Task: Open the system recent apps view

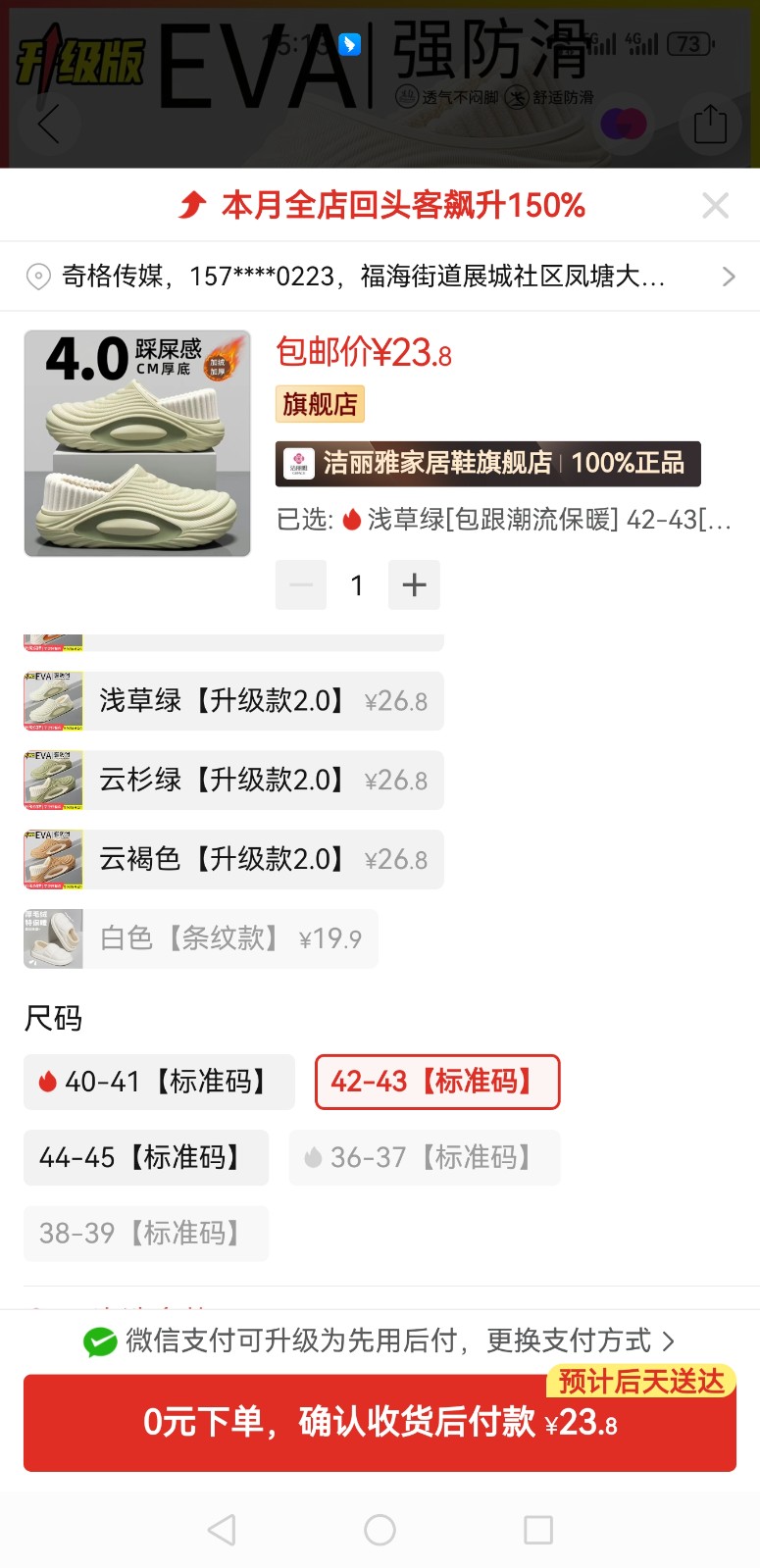Action: (x=537, y=1530)
